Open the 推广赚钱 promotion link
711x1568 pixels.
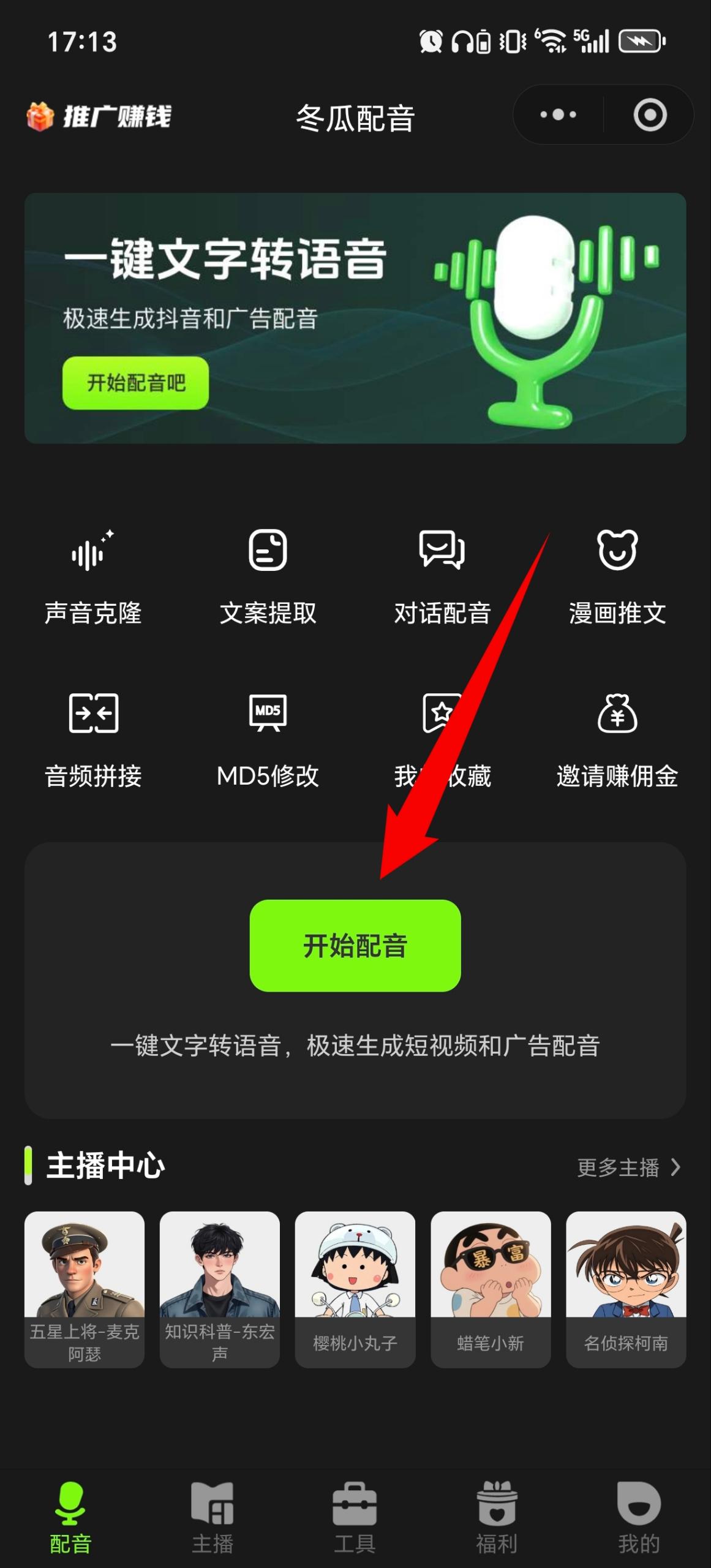point(99,116)
